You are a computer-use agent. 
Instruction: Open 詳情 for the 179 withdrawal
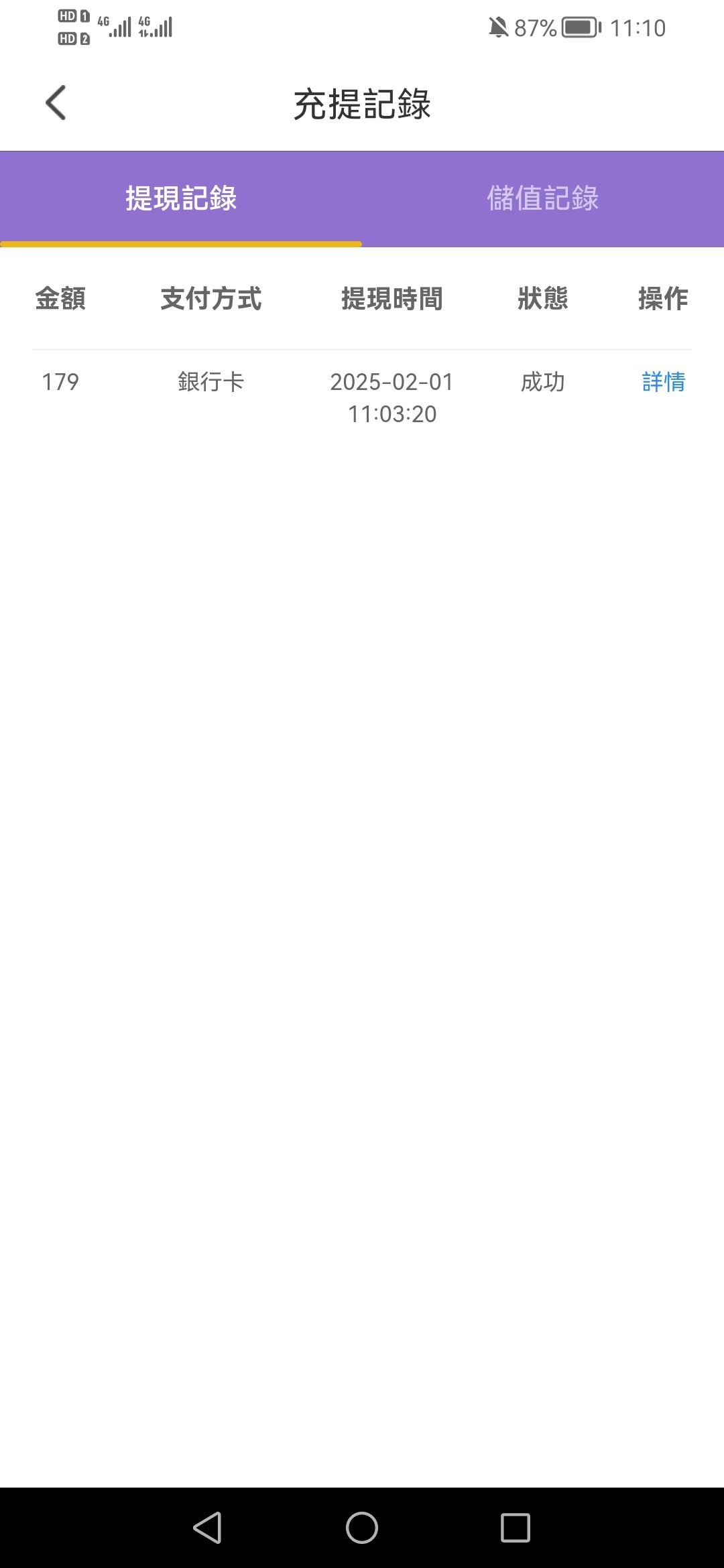point(664,382)
